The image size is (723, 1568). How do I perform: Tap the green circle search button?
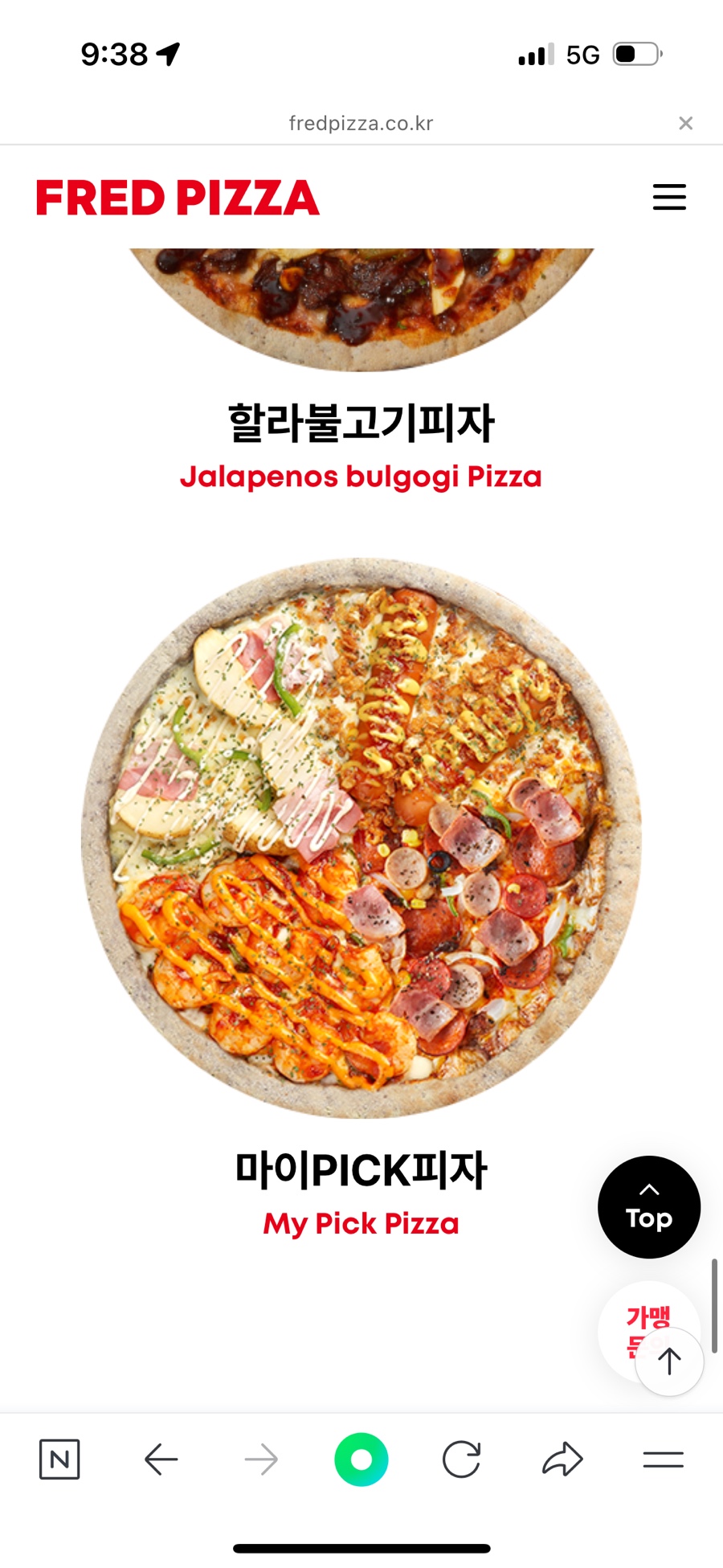pyautogui.click(x=361, y=1459)
